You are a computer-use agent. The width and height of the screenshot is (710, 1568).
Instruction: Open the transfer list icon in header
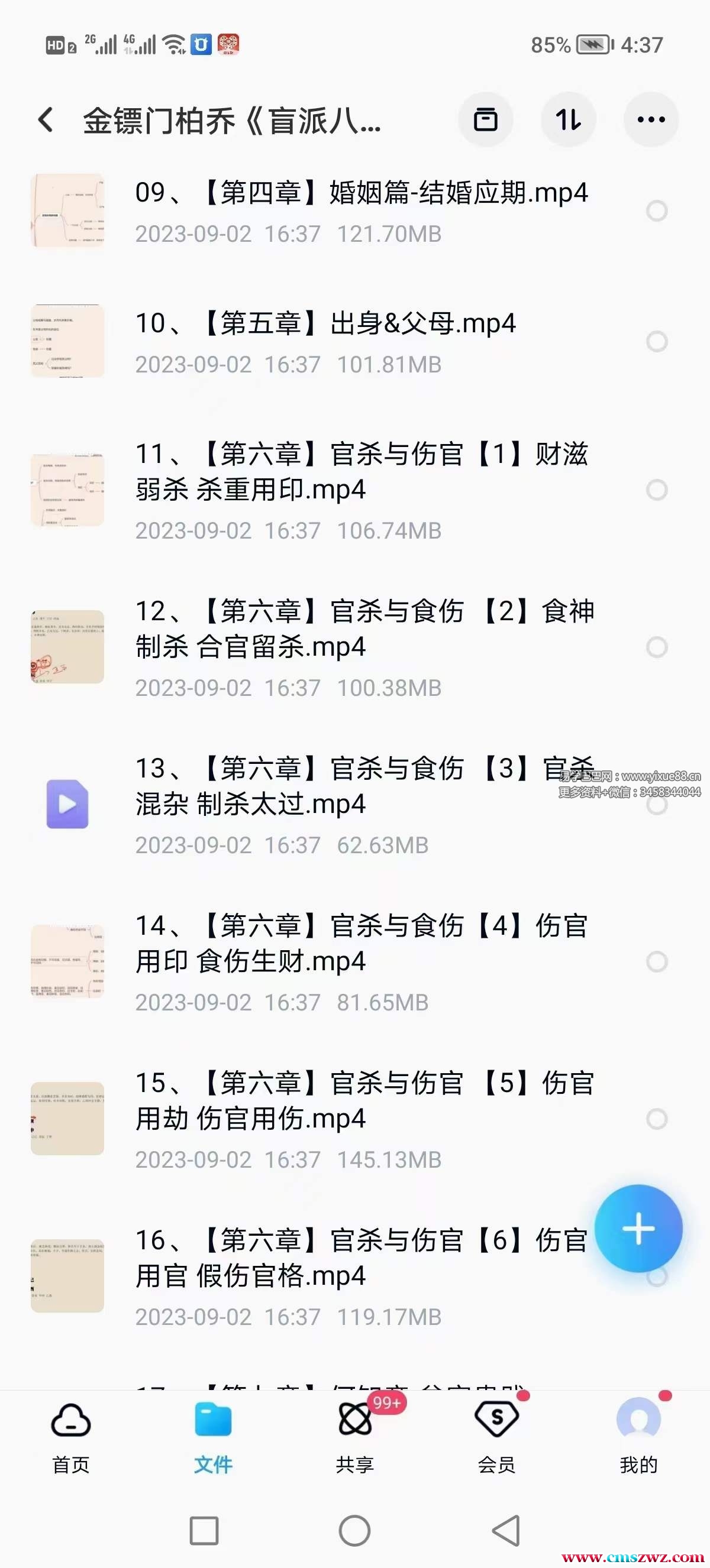click(x=485, y=119)
